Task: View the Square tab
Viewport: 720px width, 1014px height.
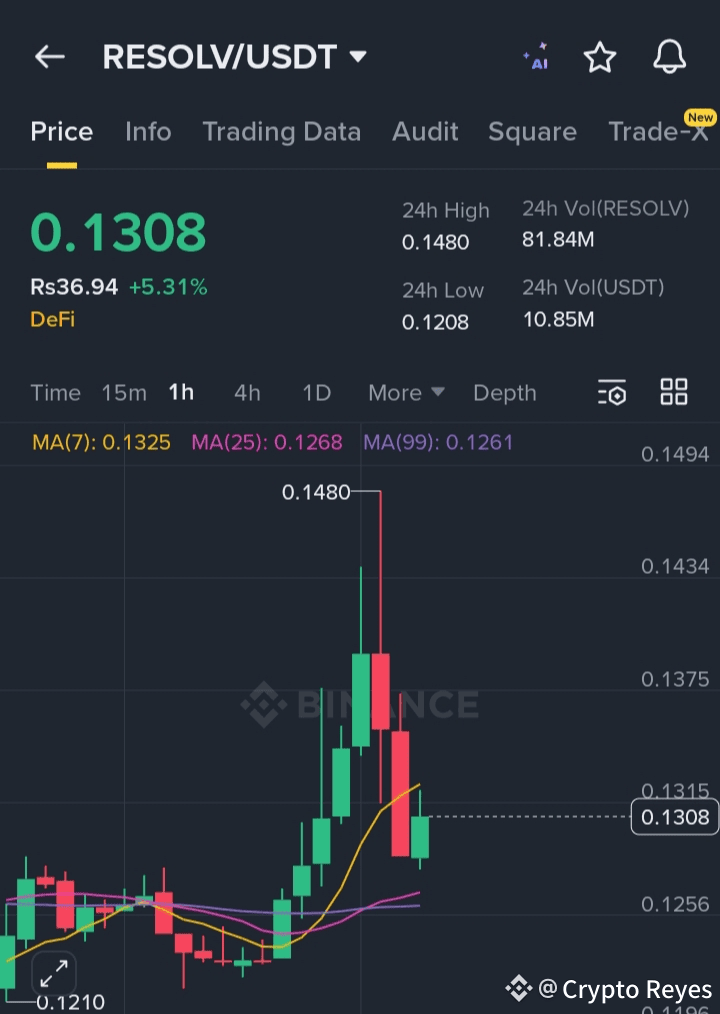Action: [x=532, y=132]
